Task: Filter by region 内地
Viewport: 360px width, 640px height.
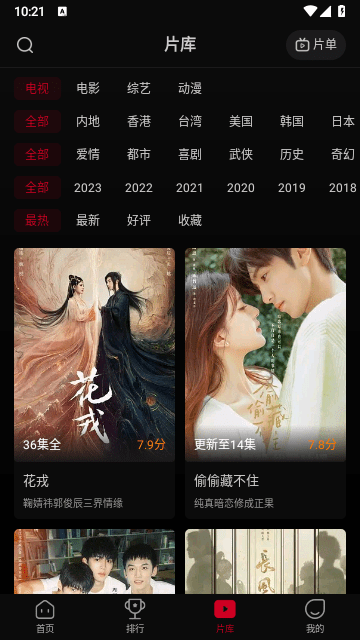Action: pos(88,122)
